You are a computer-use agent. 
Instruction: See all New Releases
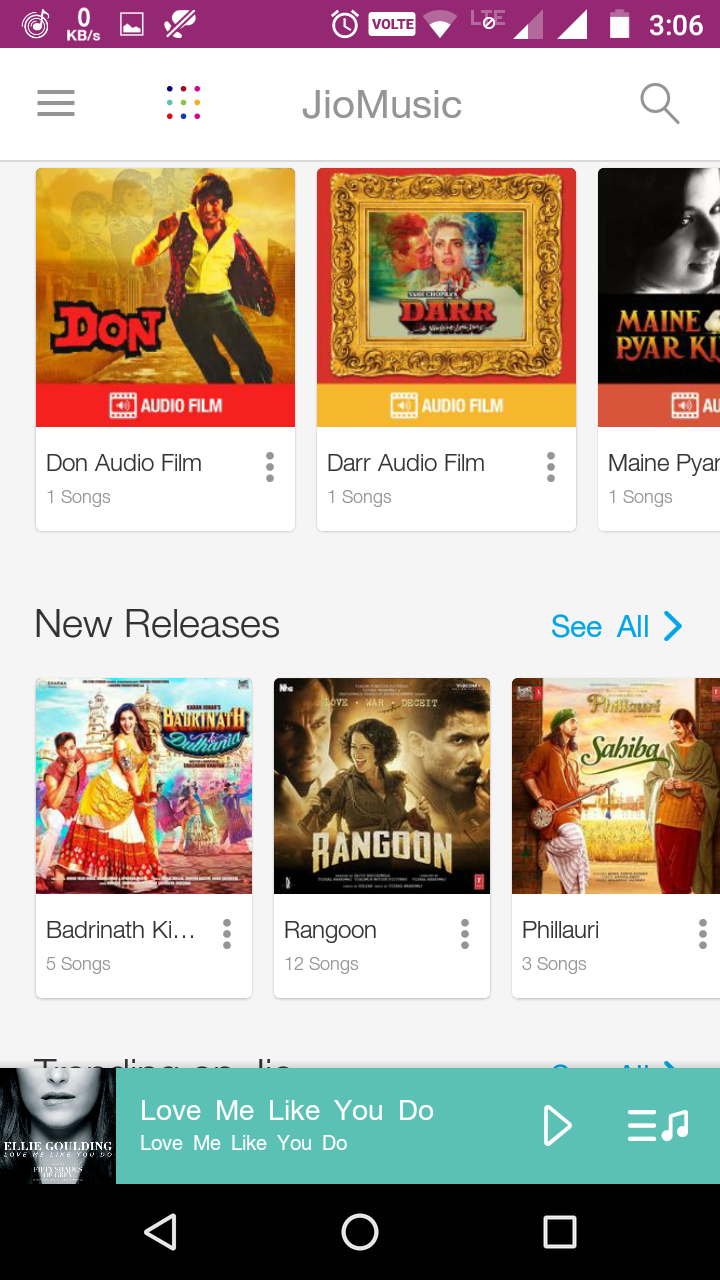click(x=616, y=627)
